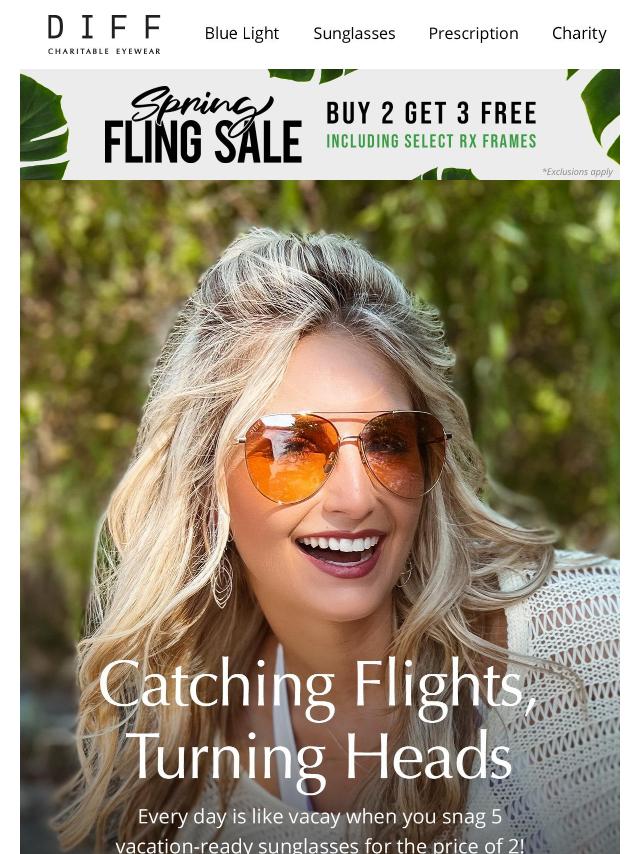Open the Blue Light link
The height and width of the screenshot is (854, 640).
242,33
